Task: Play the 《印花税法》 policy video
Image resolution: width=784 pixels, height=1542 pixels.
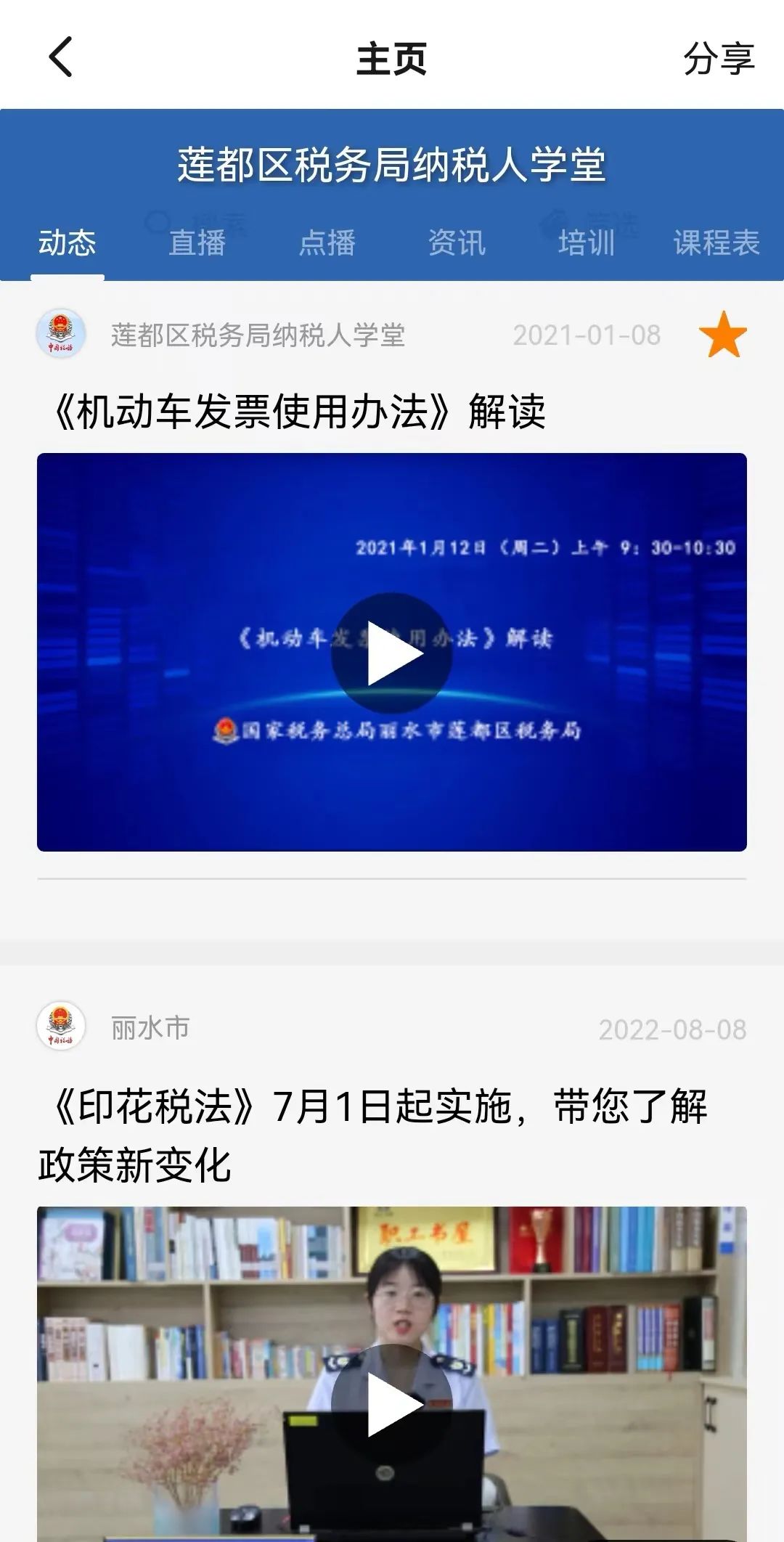Action: point(392,1403)
